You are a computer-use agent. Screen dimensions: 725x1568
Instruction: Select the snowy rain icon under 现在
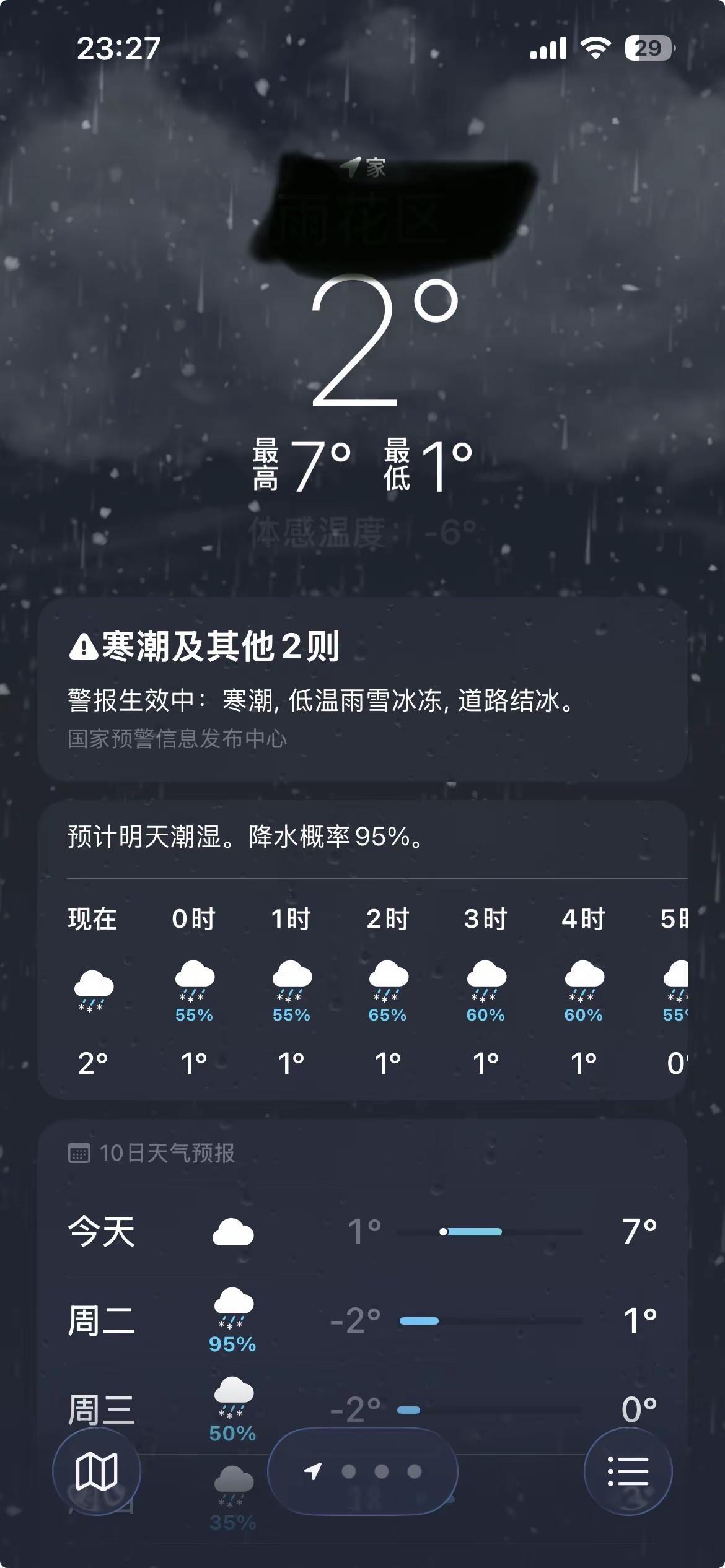coord(95,988)
